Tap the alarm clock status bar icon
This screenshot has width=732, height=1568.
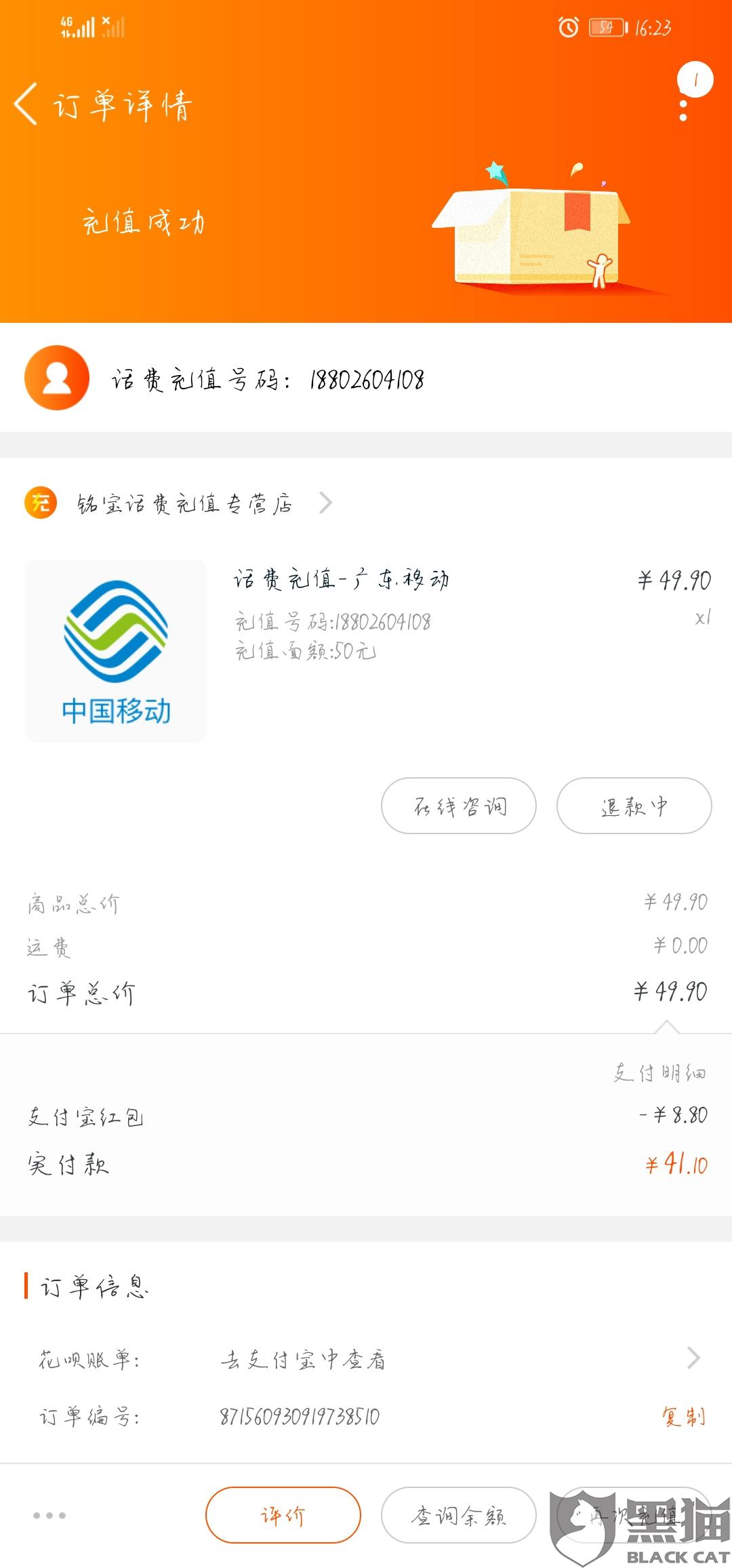coord(569,27)
